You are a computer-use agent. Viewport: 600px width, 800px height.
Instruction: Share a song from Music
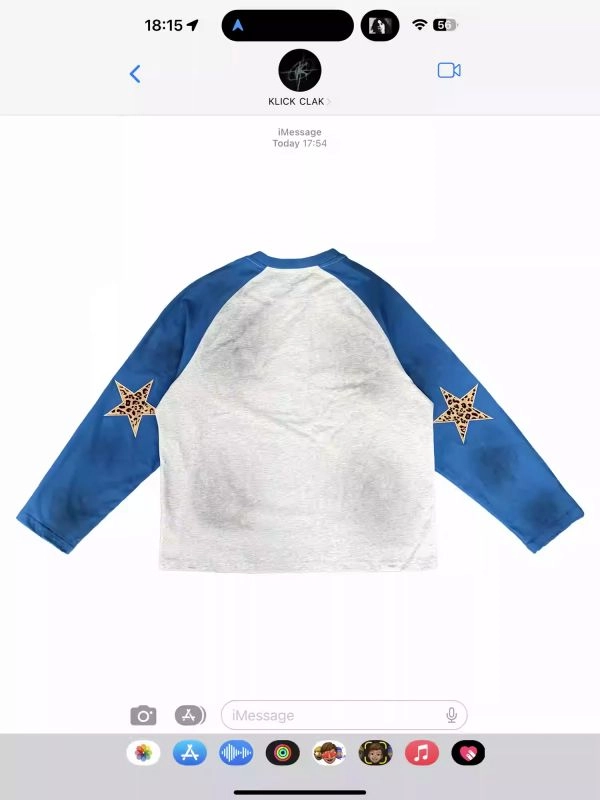422,753
